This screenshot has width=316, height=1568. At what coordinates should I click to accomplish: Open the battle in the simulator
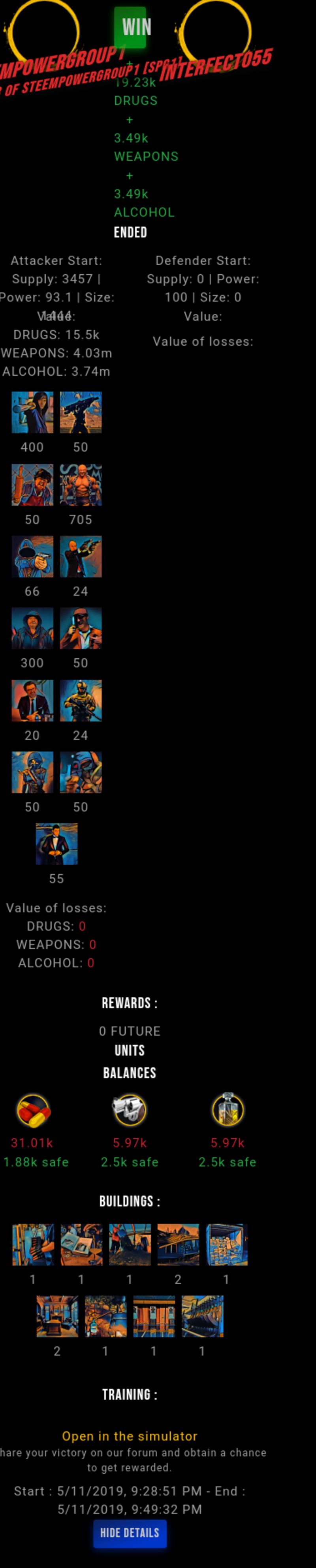[x=130, y=1436]
